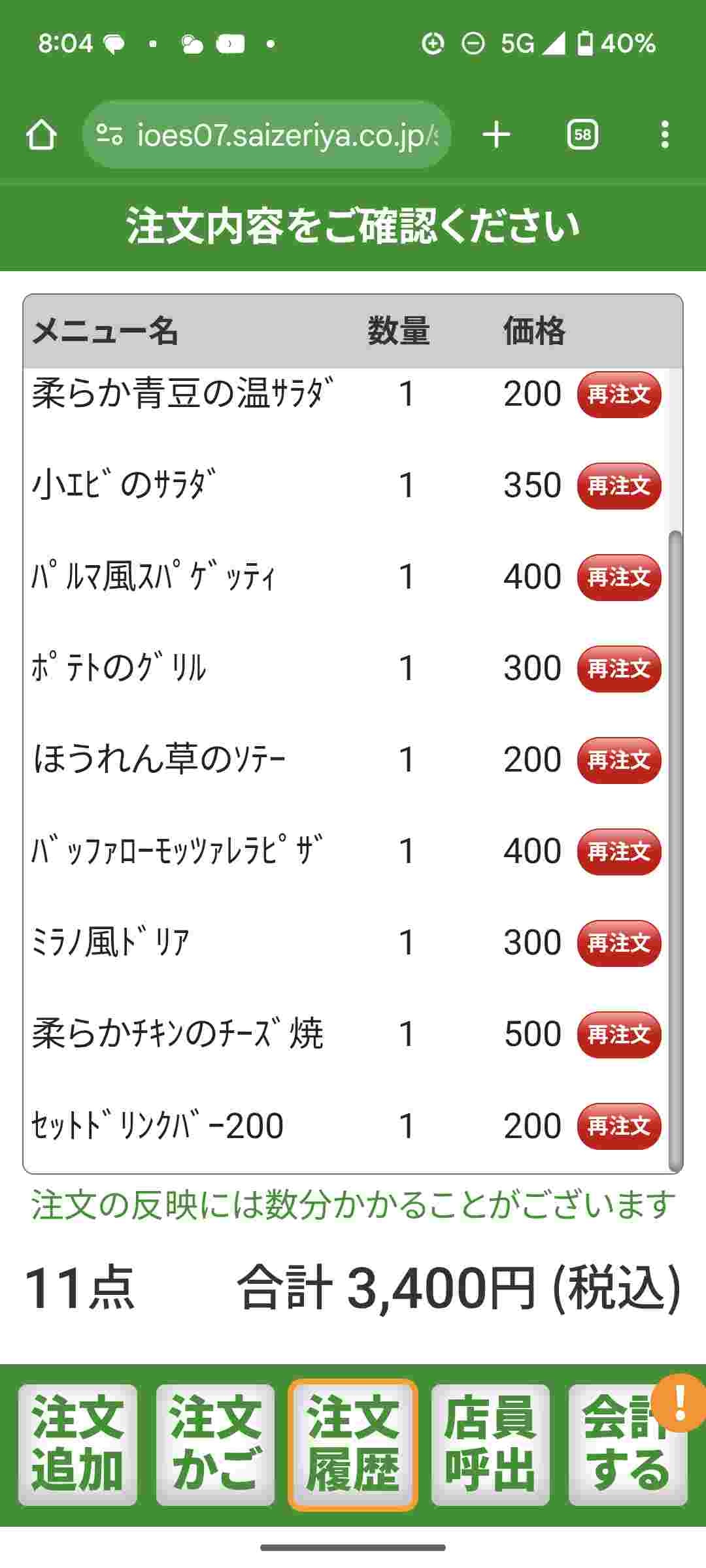This screenshot has height=1568, width=706.
Task: Reorder the バッファローモッツァレラピザ
Action: [x=618, y=852]
